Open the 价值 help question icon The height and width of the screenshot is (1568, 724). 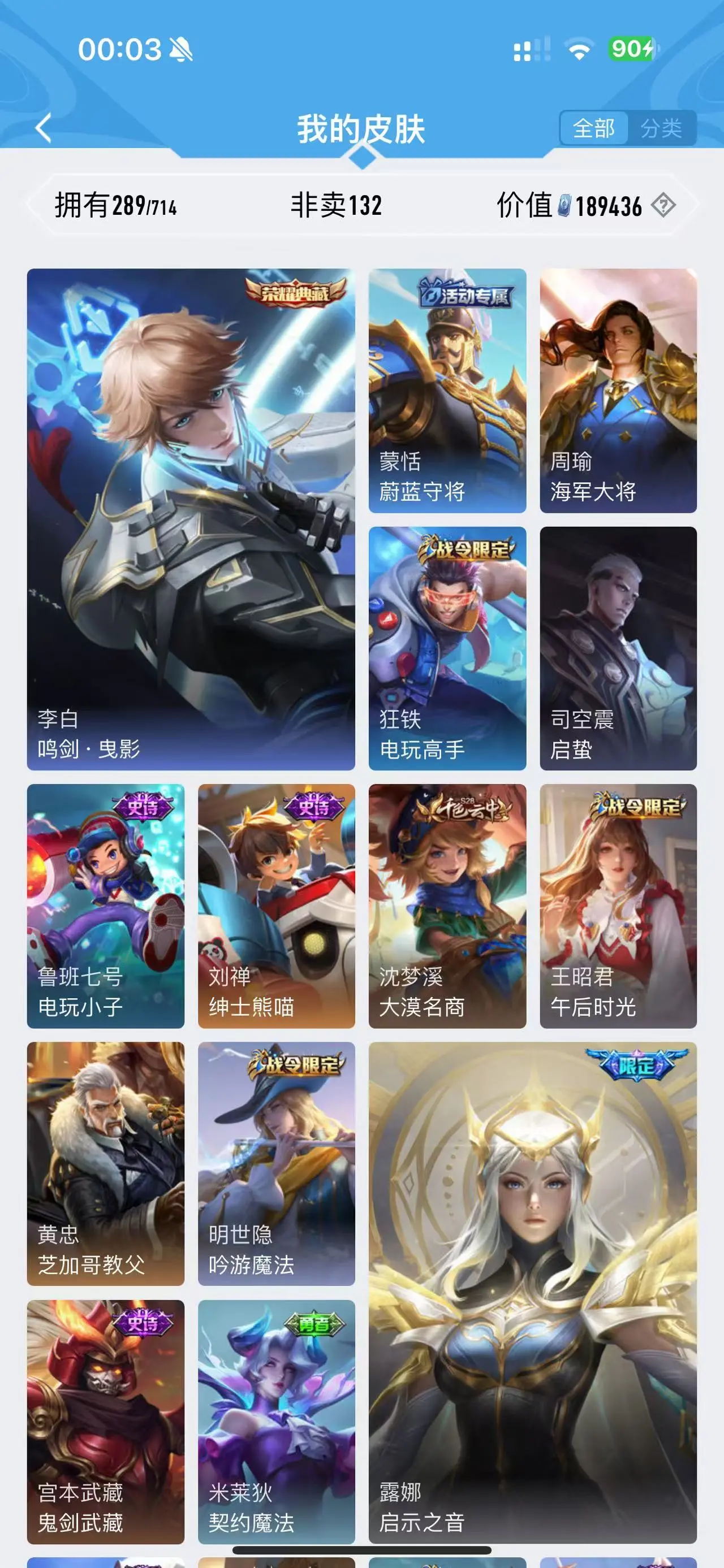click(x=662, y=205)
